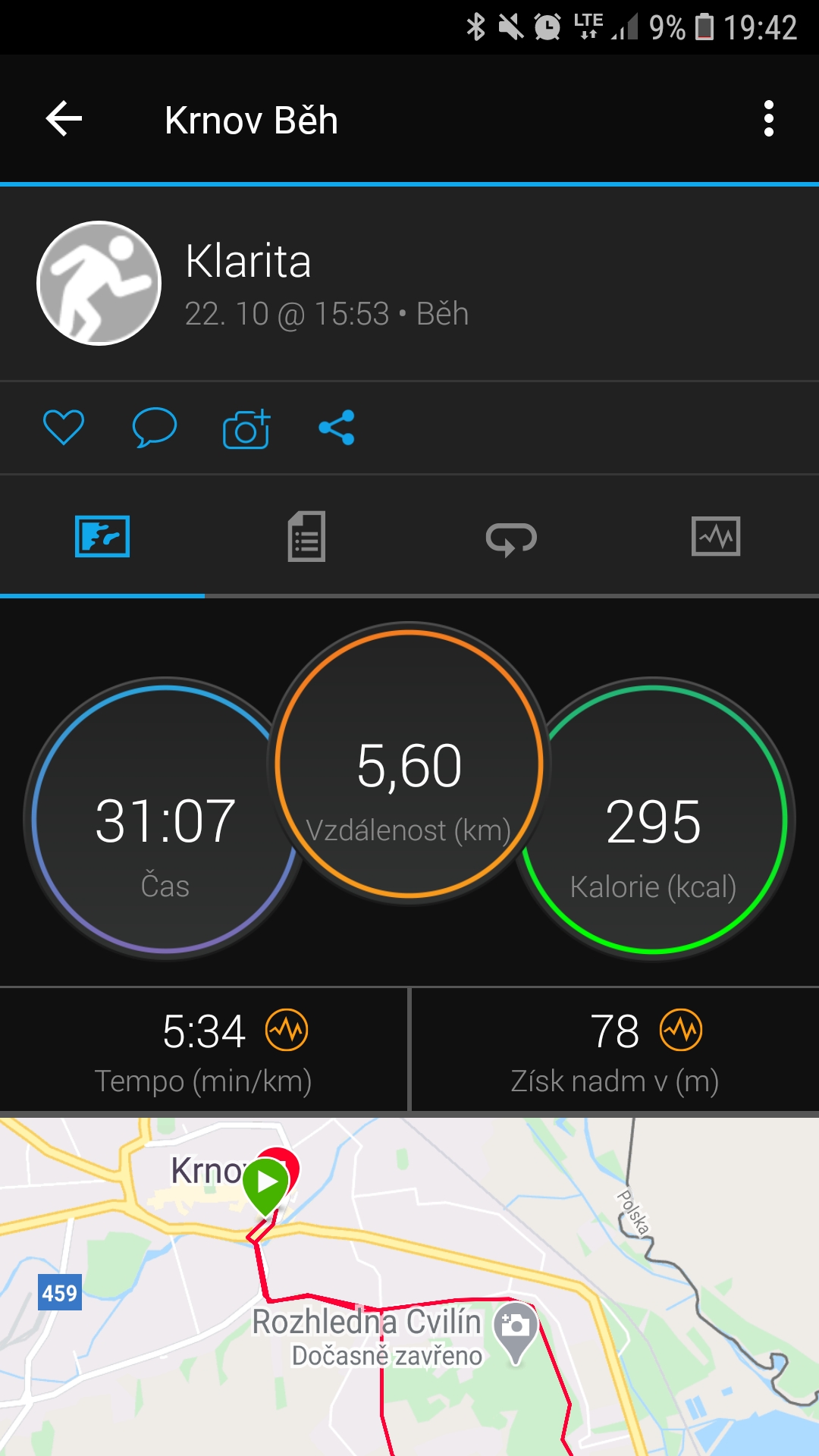Viewport: 819px width, 1456px height.
Task: Switch to the charts tab
Action: tap(716, 536)
